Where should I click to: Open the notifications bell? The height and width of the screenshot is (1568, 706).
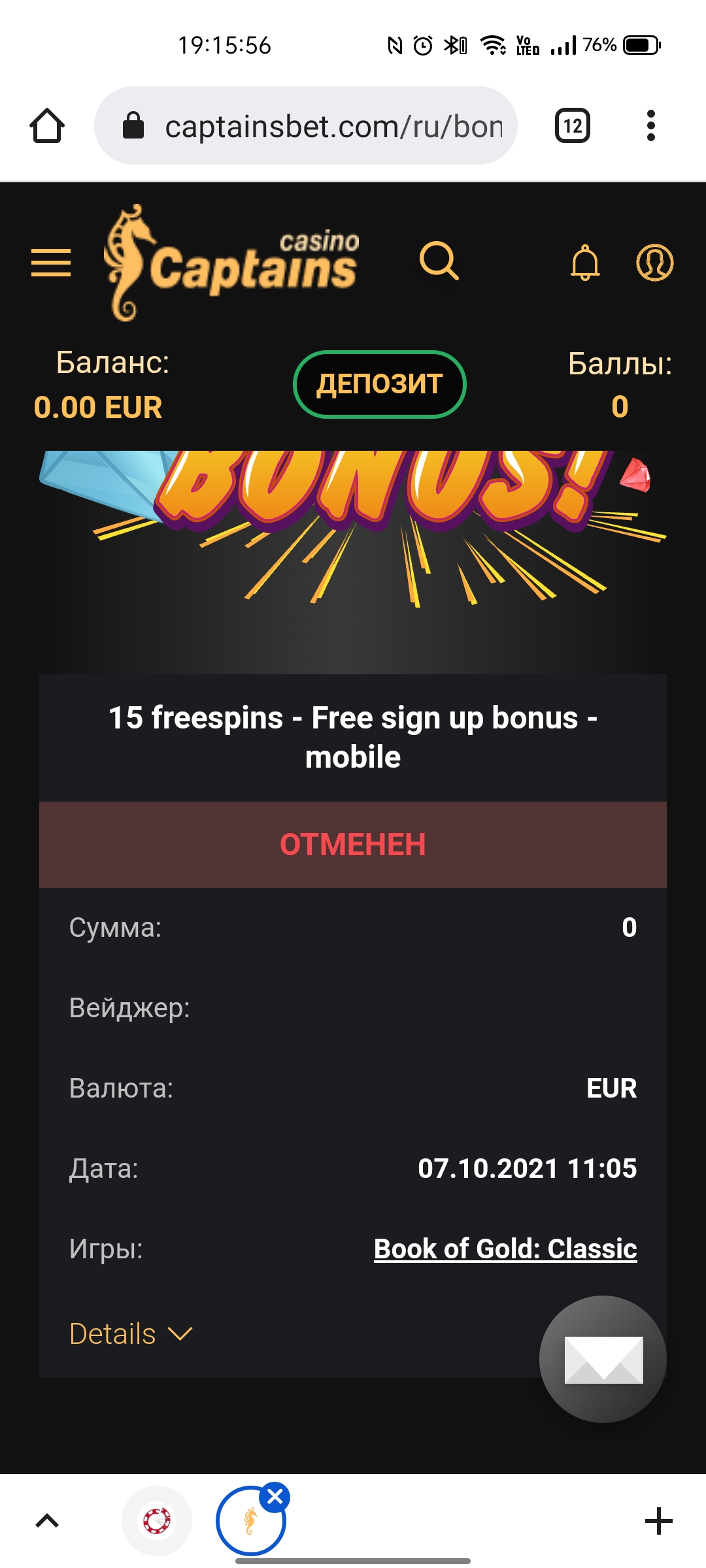(x=585, y=263)
